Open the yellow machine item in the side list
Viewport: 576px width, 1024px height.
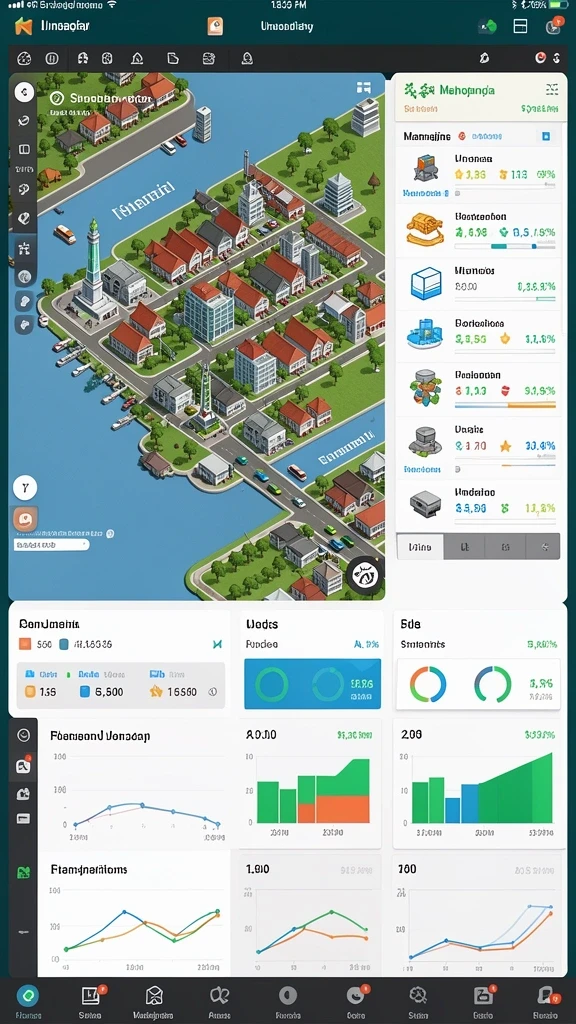coord(478,231)
